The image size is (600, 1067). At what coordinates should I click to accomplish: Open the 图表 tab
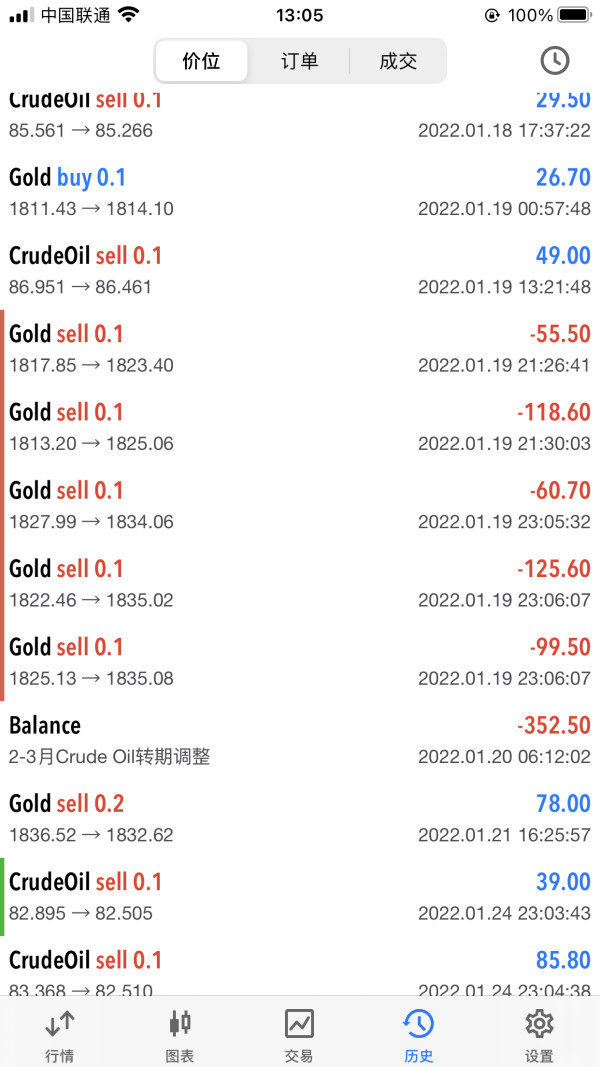point(180,1034)
